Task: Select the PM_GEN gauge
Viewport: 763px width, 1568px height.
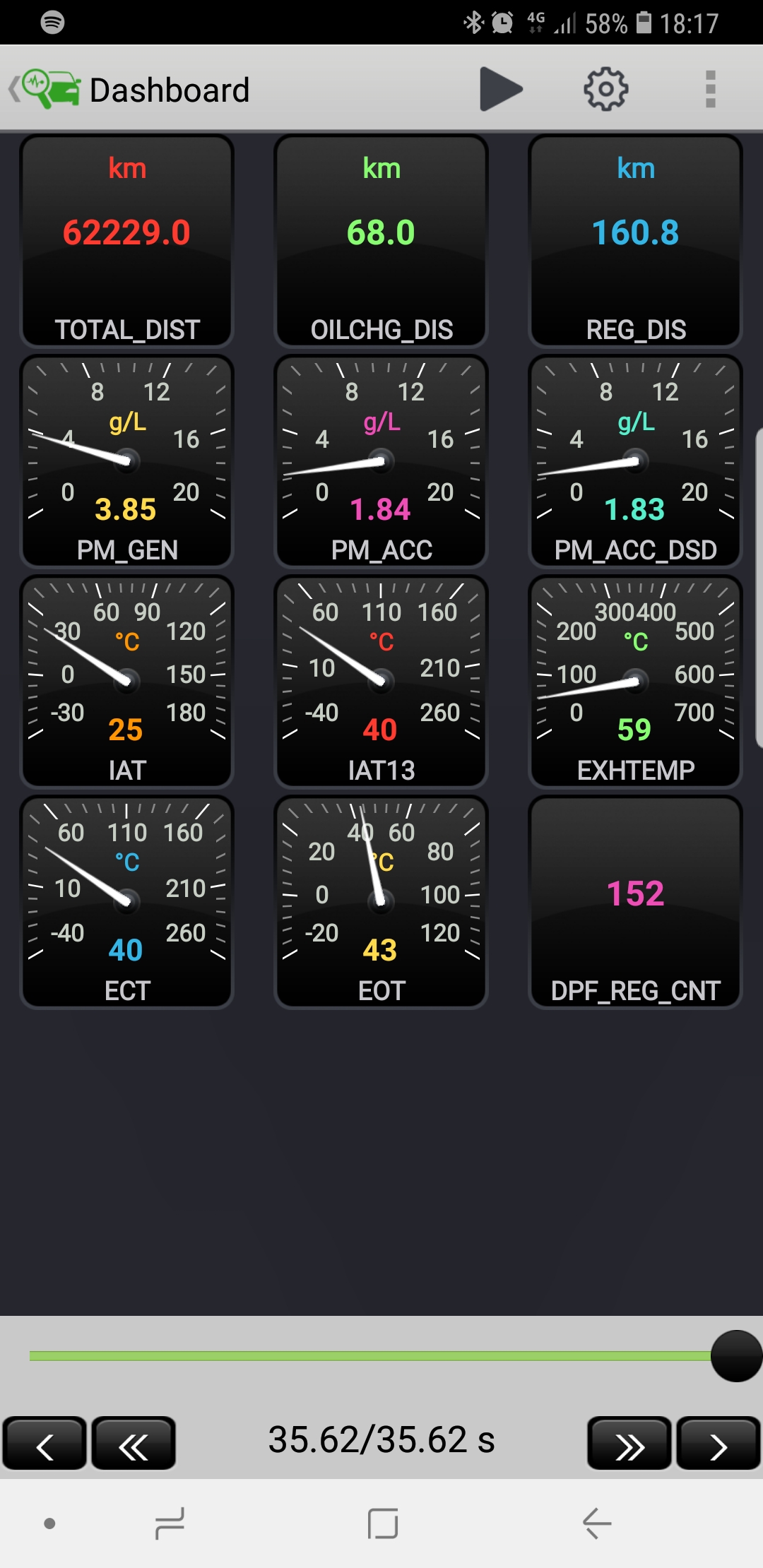Action: (127, 461)
